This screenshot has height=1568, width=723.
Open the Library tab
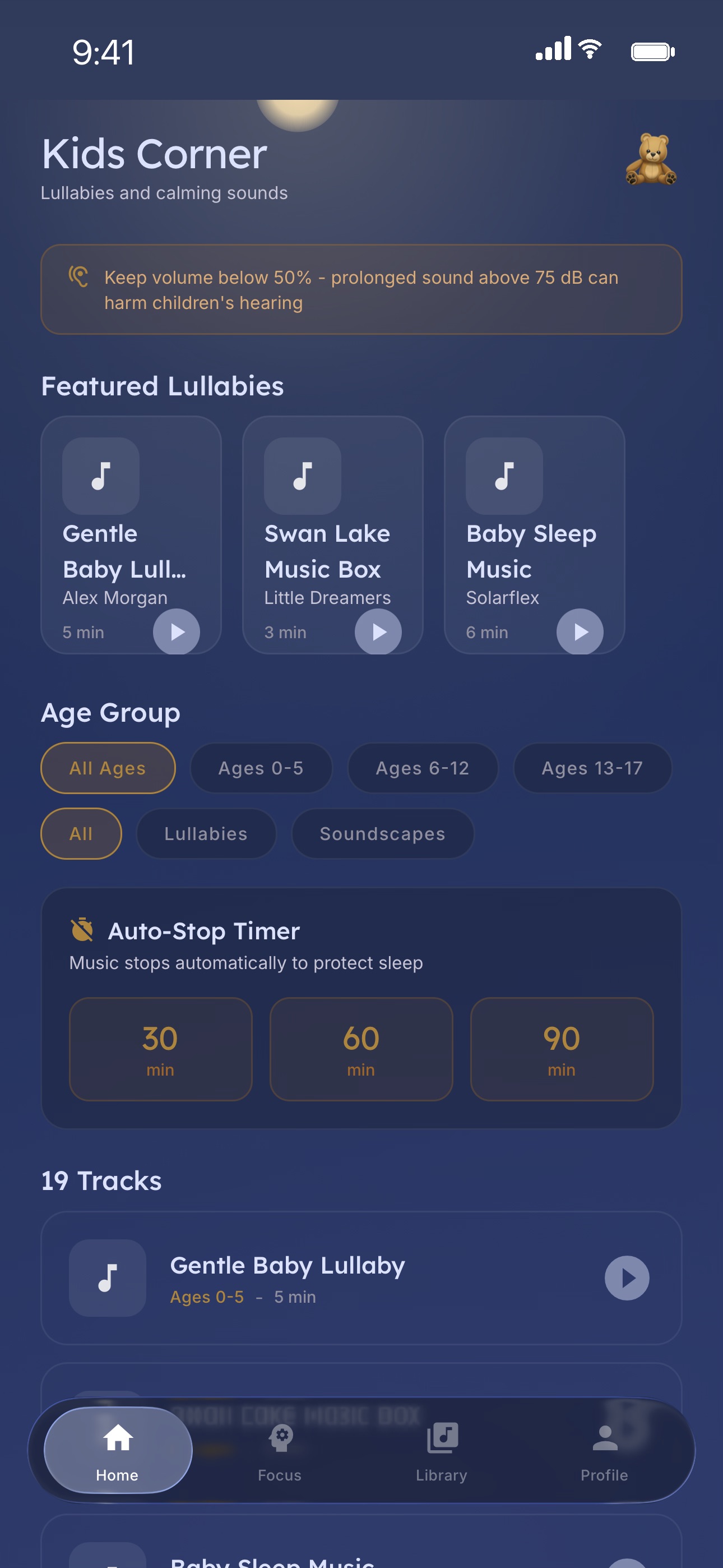(x=442, y=1451)
